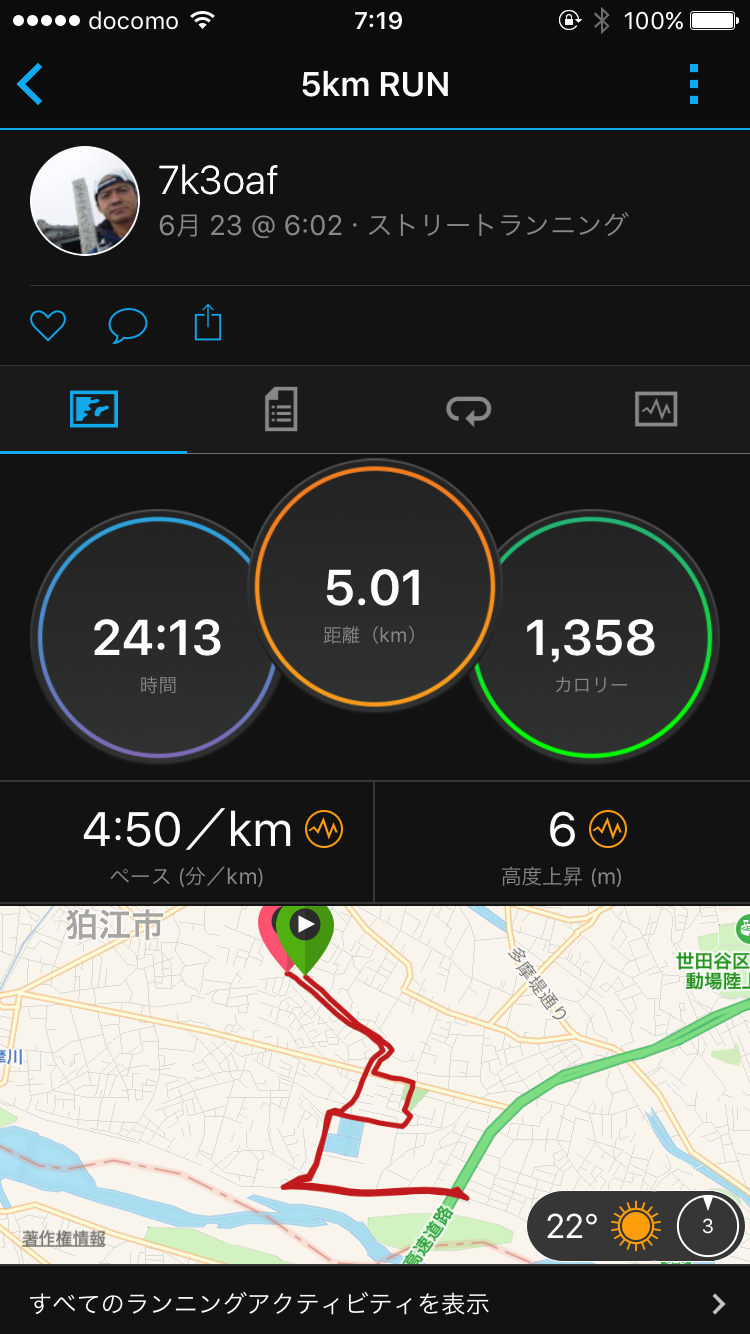The width and height of the screenshot is (750, 1334).
Task: Like this running activity with the heart
Action: tap(47, 325)
